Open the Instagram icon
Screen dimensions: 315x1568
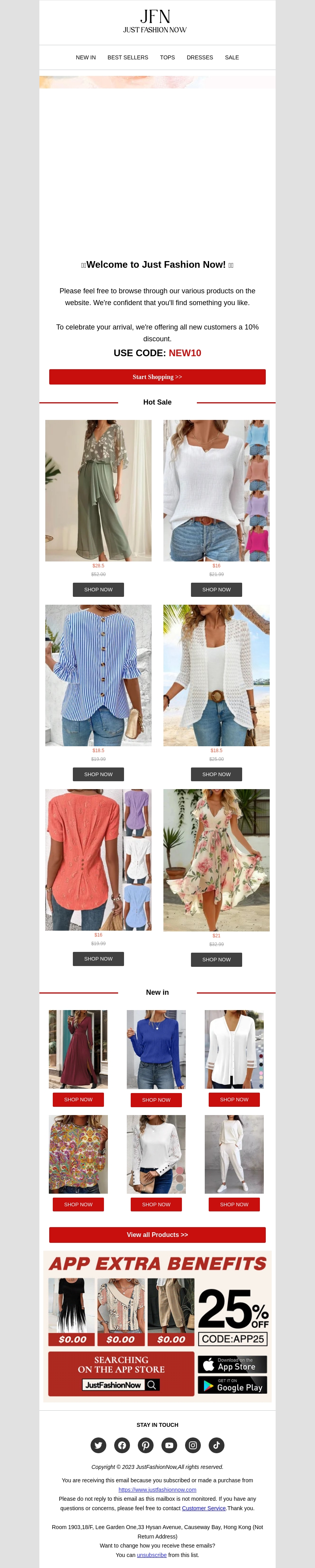193,1445
